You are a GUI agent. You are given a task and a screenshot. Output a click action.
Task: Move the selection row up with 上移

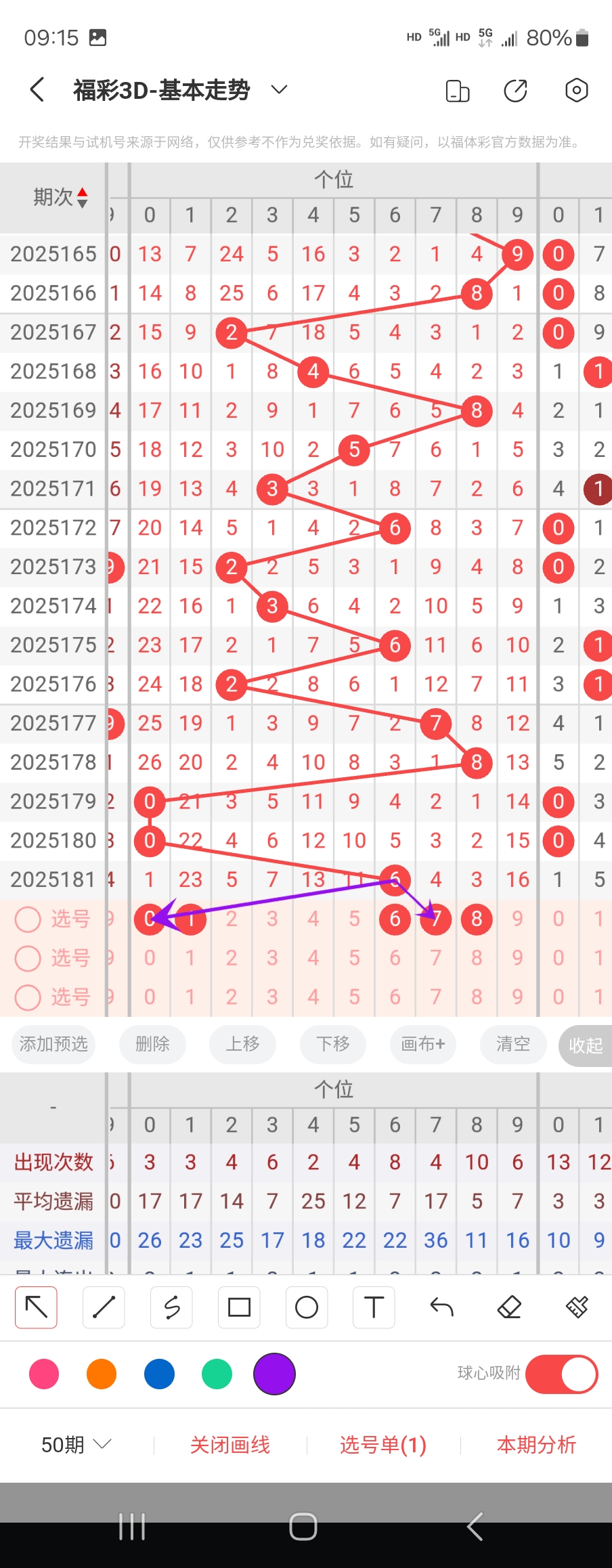[242, 1044]
